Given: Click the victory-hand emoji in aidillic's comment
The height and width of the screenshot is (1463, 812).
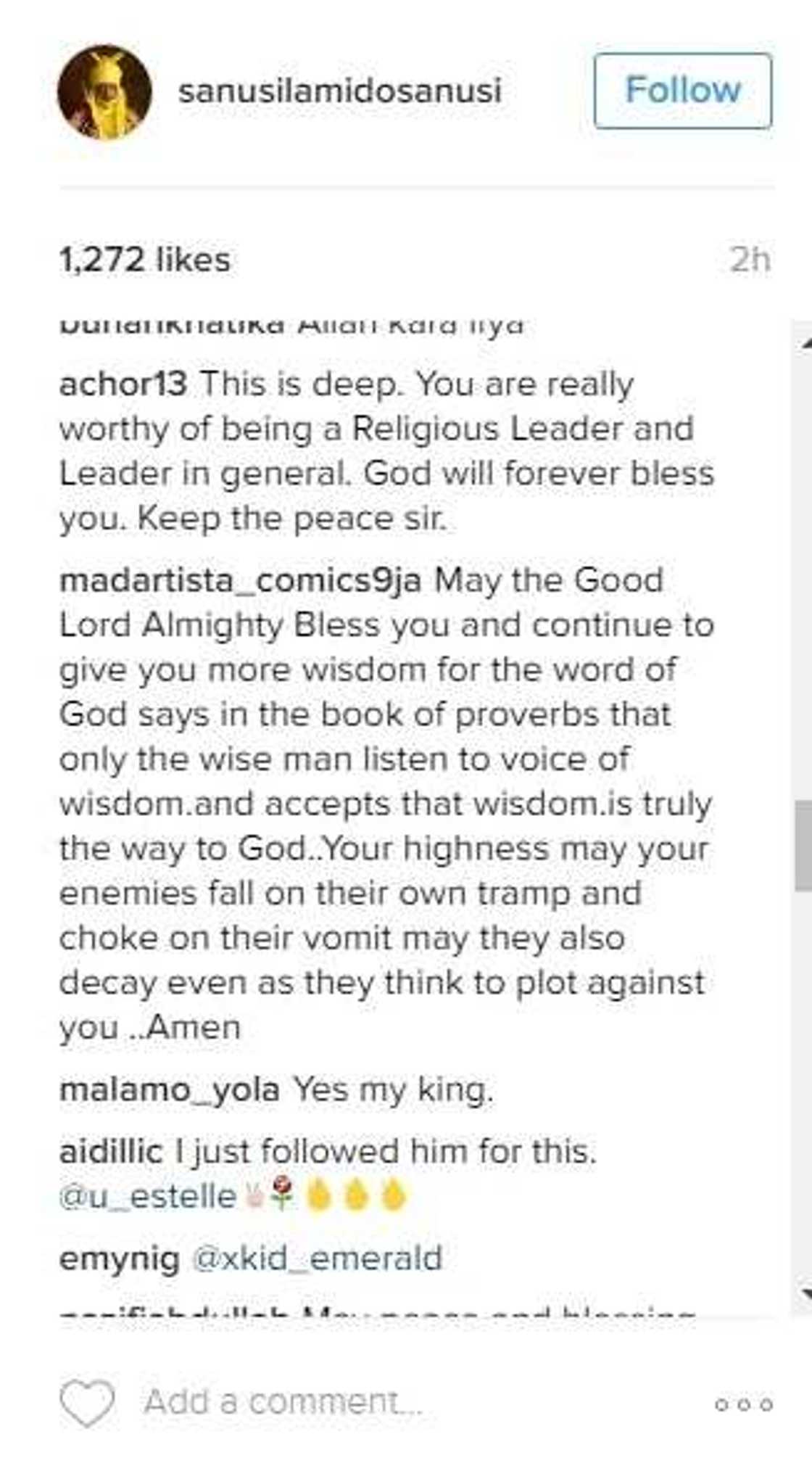Looking at the screenshot, I should pyautogui.click(x=255, y=1195).
